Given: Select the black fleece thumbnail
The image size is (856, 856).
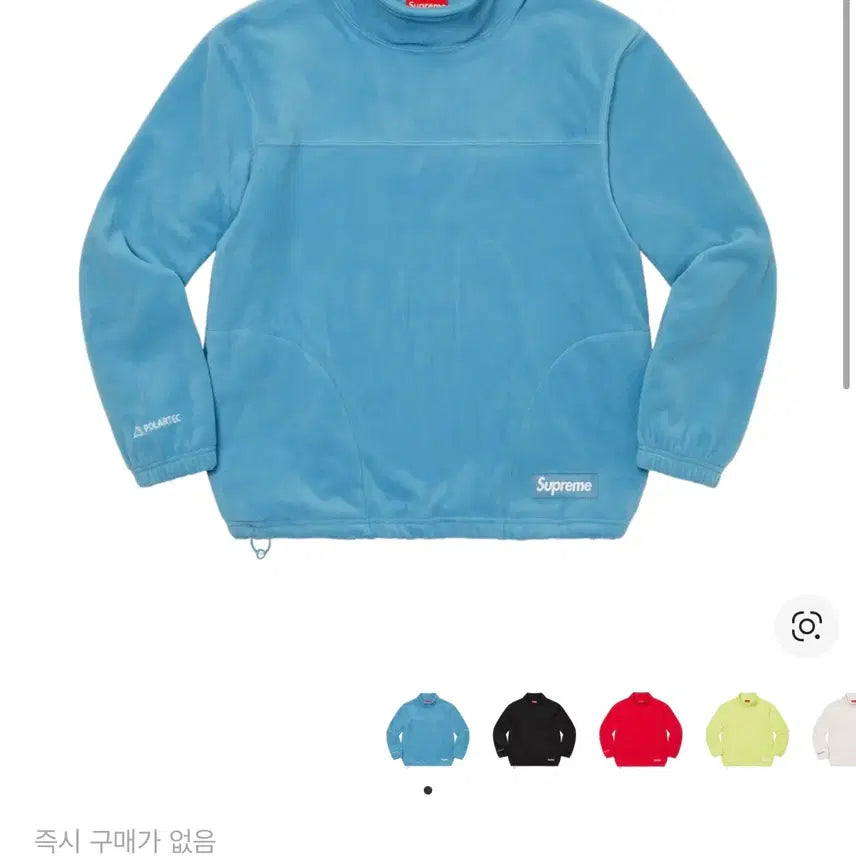Looking at the screenshot, I should pyautogui.click(x=534, y=729).
